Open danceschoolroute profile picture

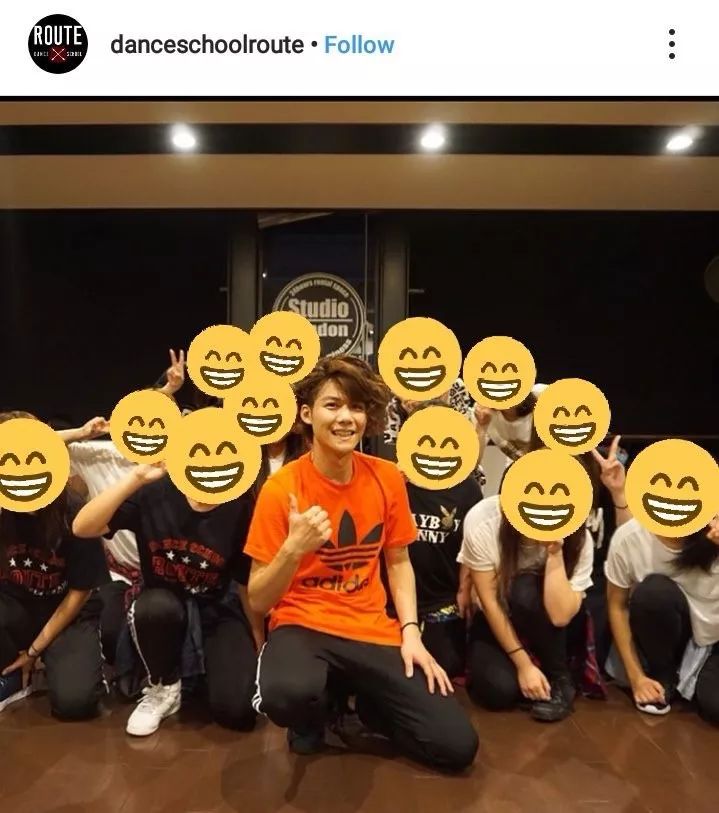[58, 44]
